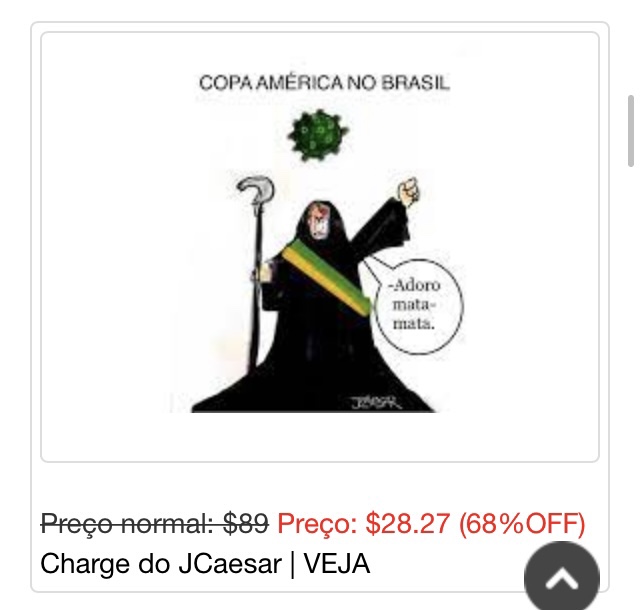This screenshot has height=610, width=640.
Task: Tap the scroll-to-top arrow button
Action: [562, 578]
